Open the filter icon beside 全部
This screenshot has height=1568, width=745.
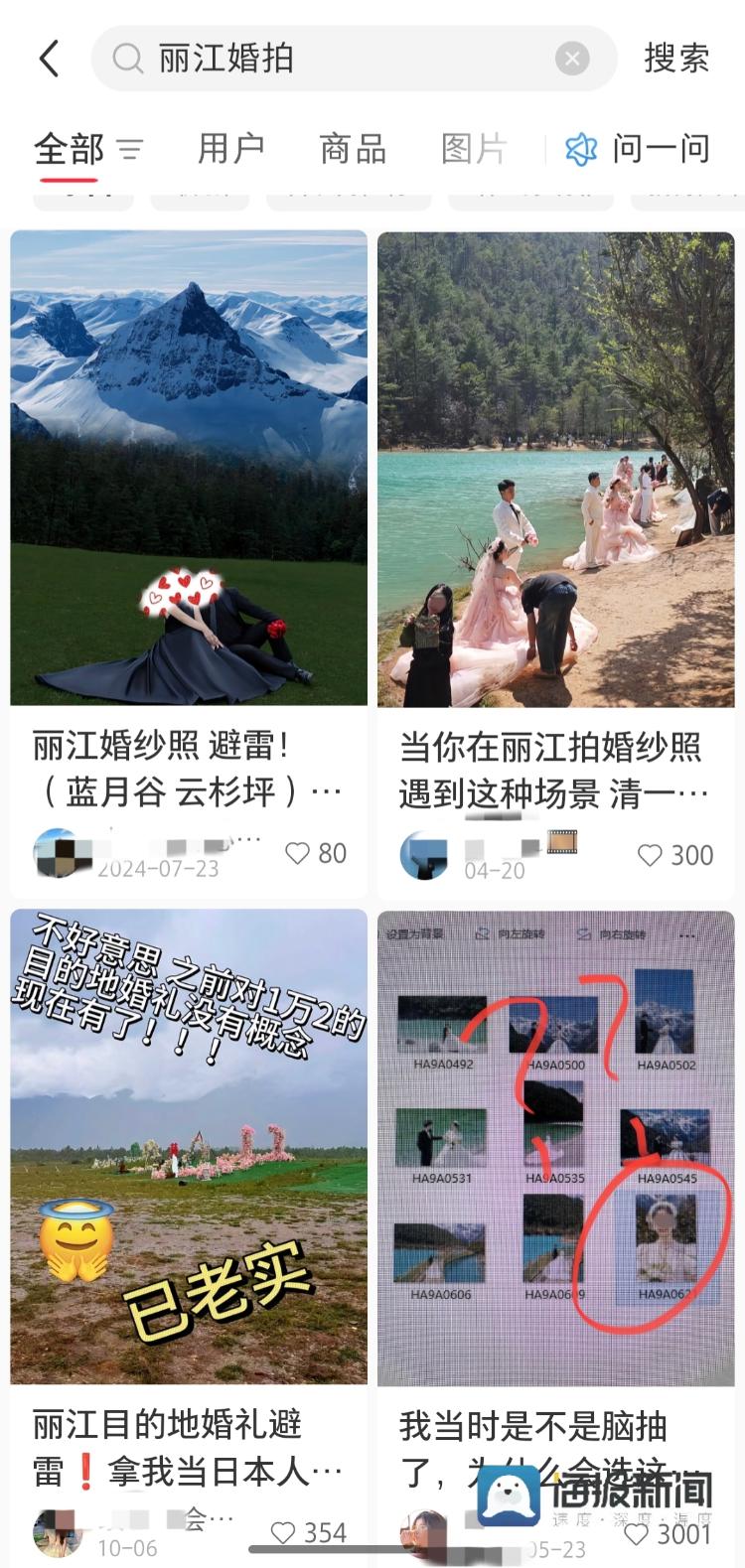click(x=130, y=150)
